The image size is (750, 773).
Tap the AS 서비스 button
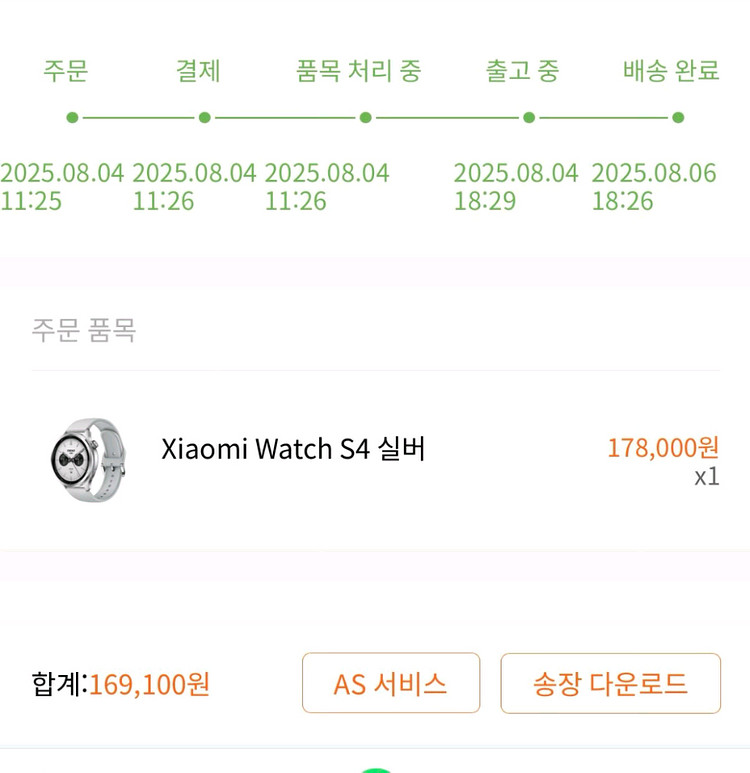click(x=390, y=684)
